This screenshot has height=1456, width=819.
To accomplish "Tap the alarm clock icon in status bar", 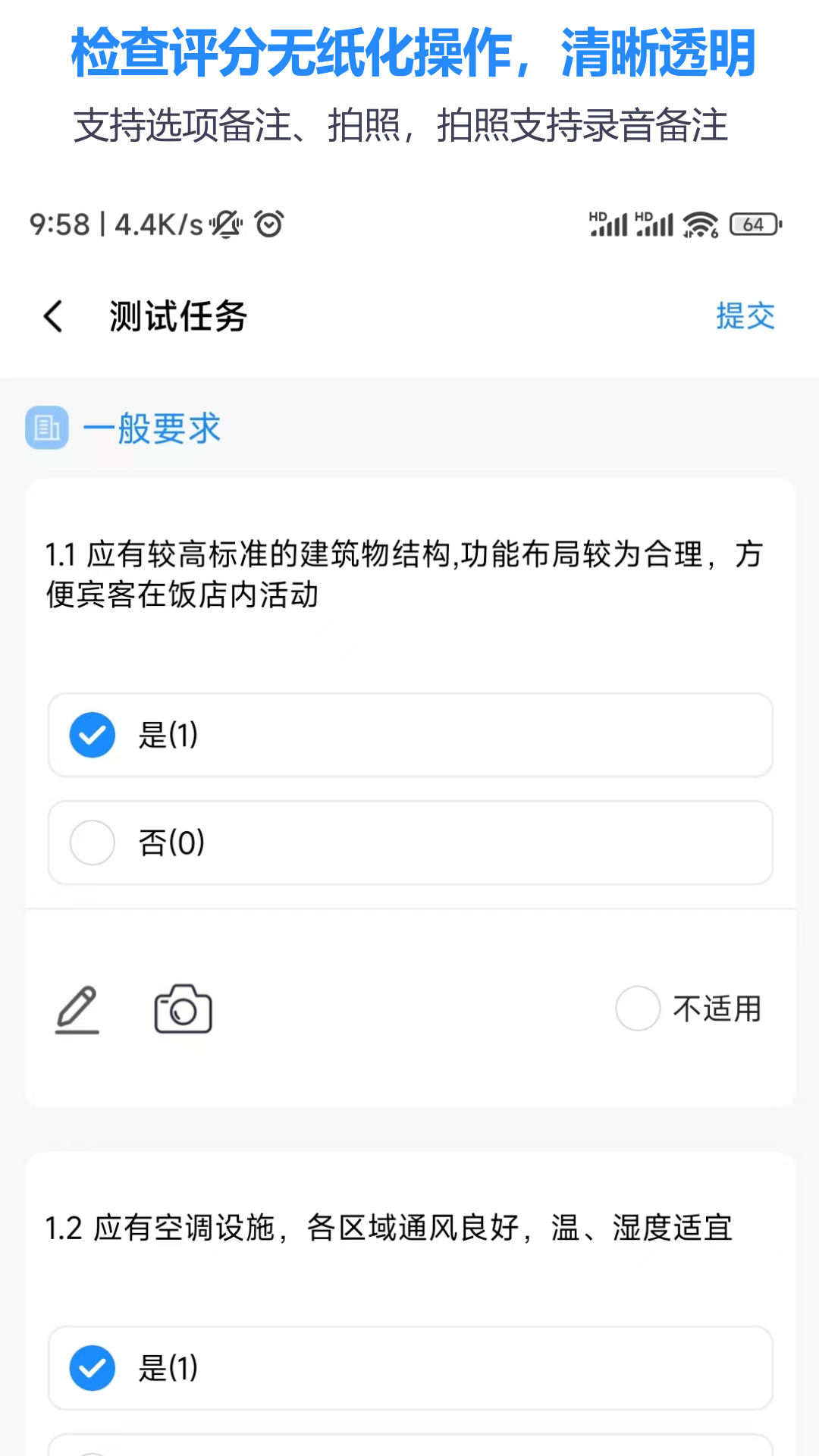I will click(x=267, y=224).
